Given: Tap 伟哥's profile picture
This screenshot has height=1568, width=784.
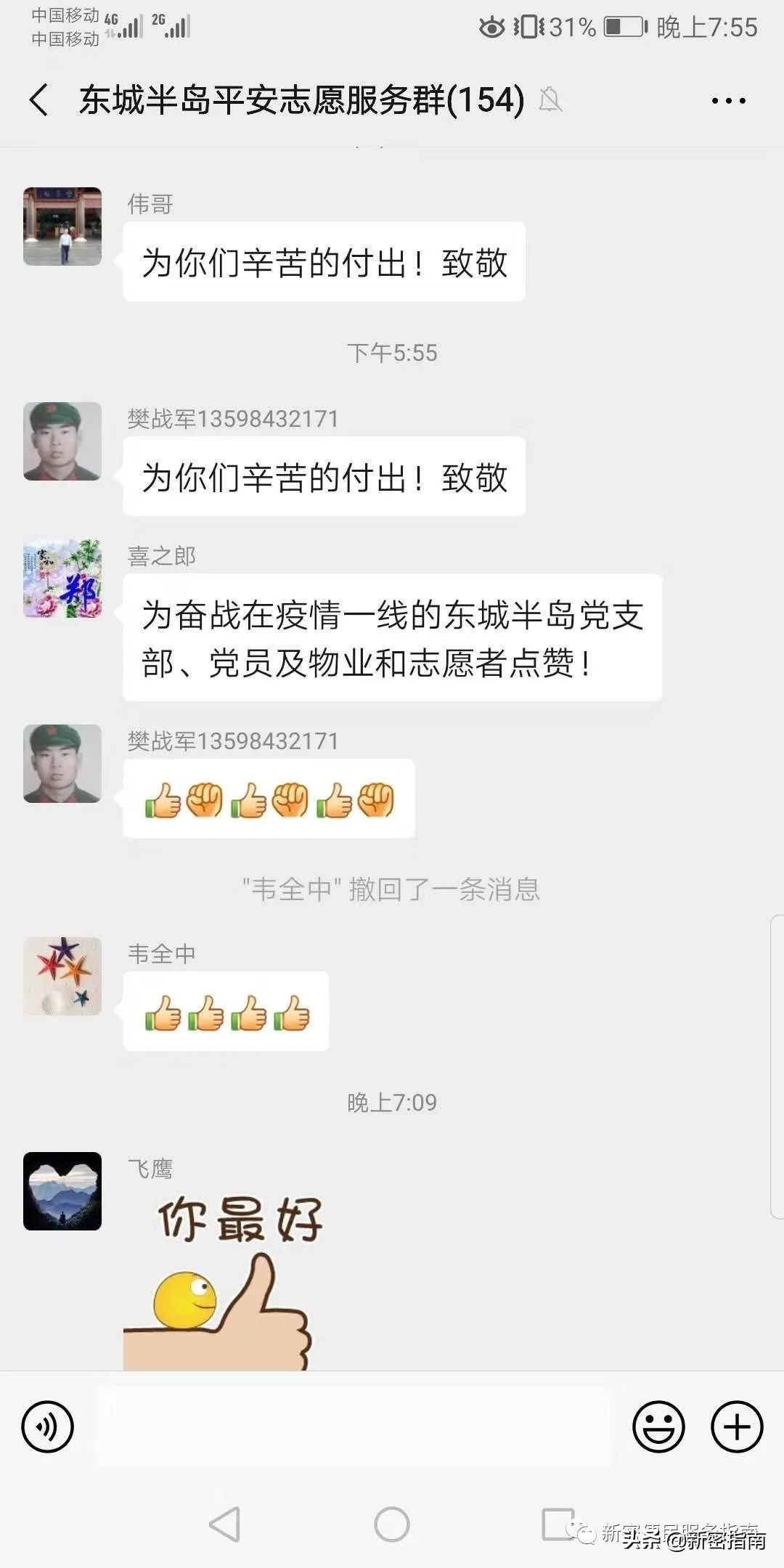Looking at the screenshot, I should [x=62, y=226].
